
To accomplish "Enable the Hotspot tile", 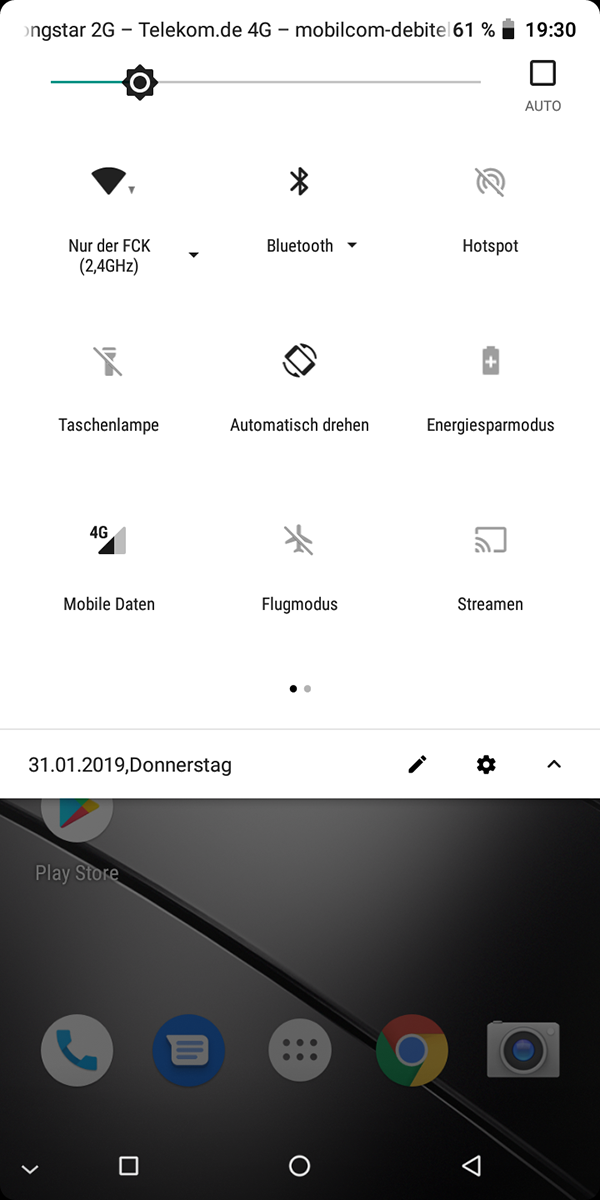I will tap(490, 182).
